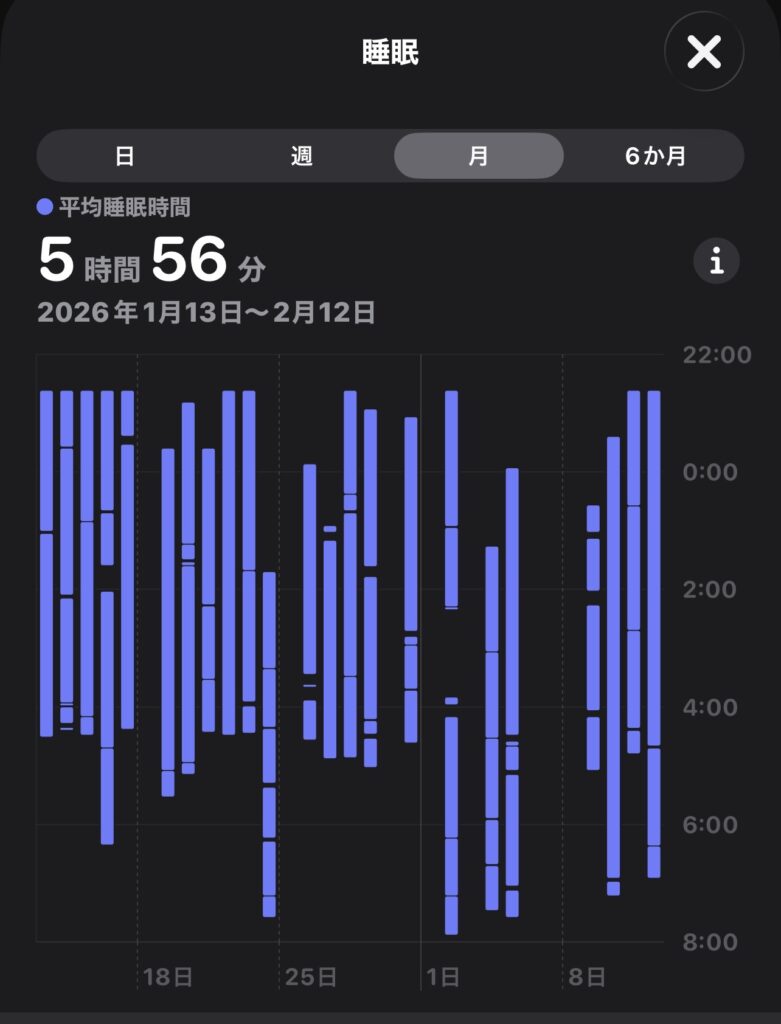Select the 月 month view
This screenshot has height=1024, width=781.
click(x=478, y=156)
